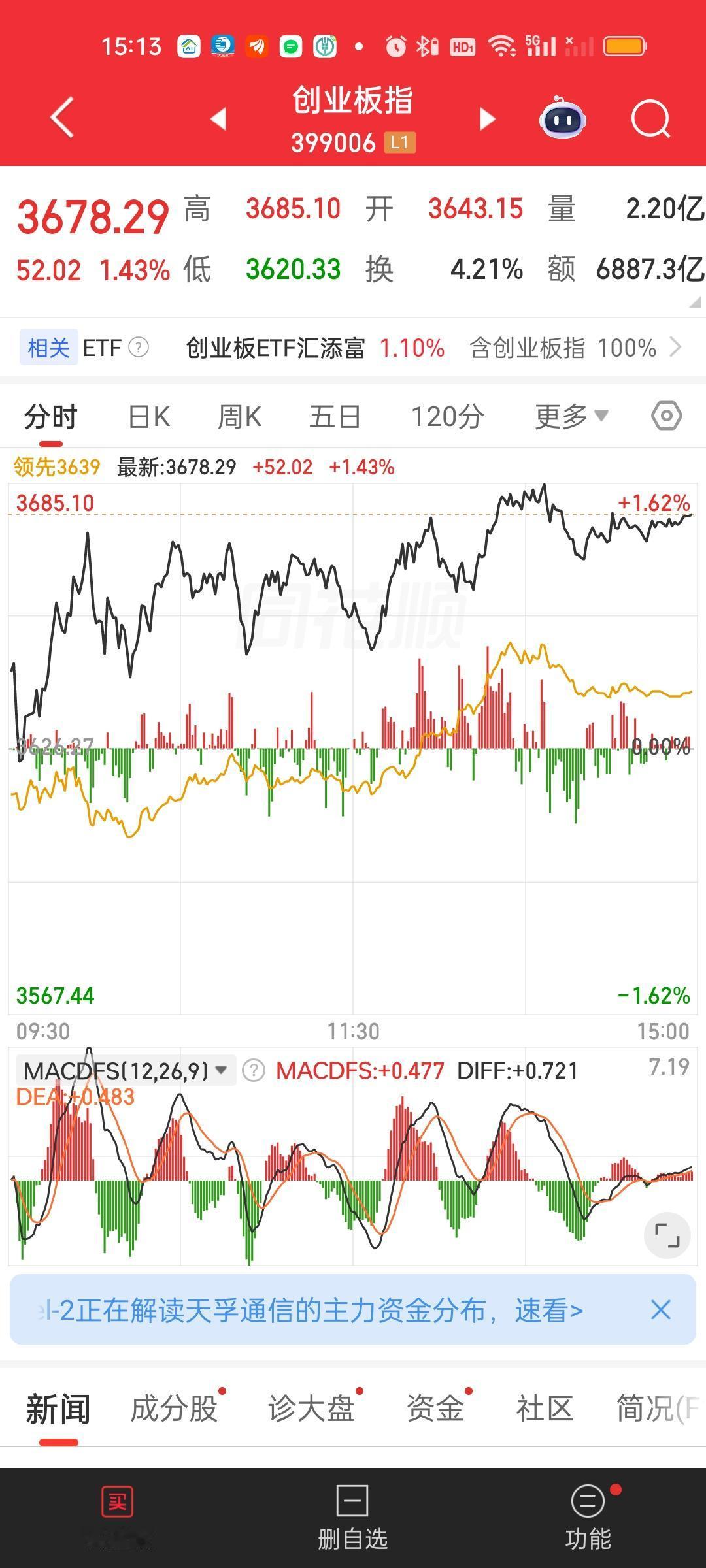The height and width of the screenshot is (1568, 706).
Task: Select the 120分 chart period
Action: click(447, 417)
